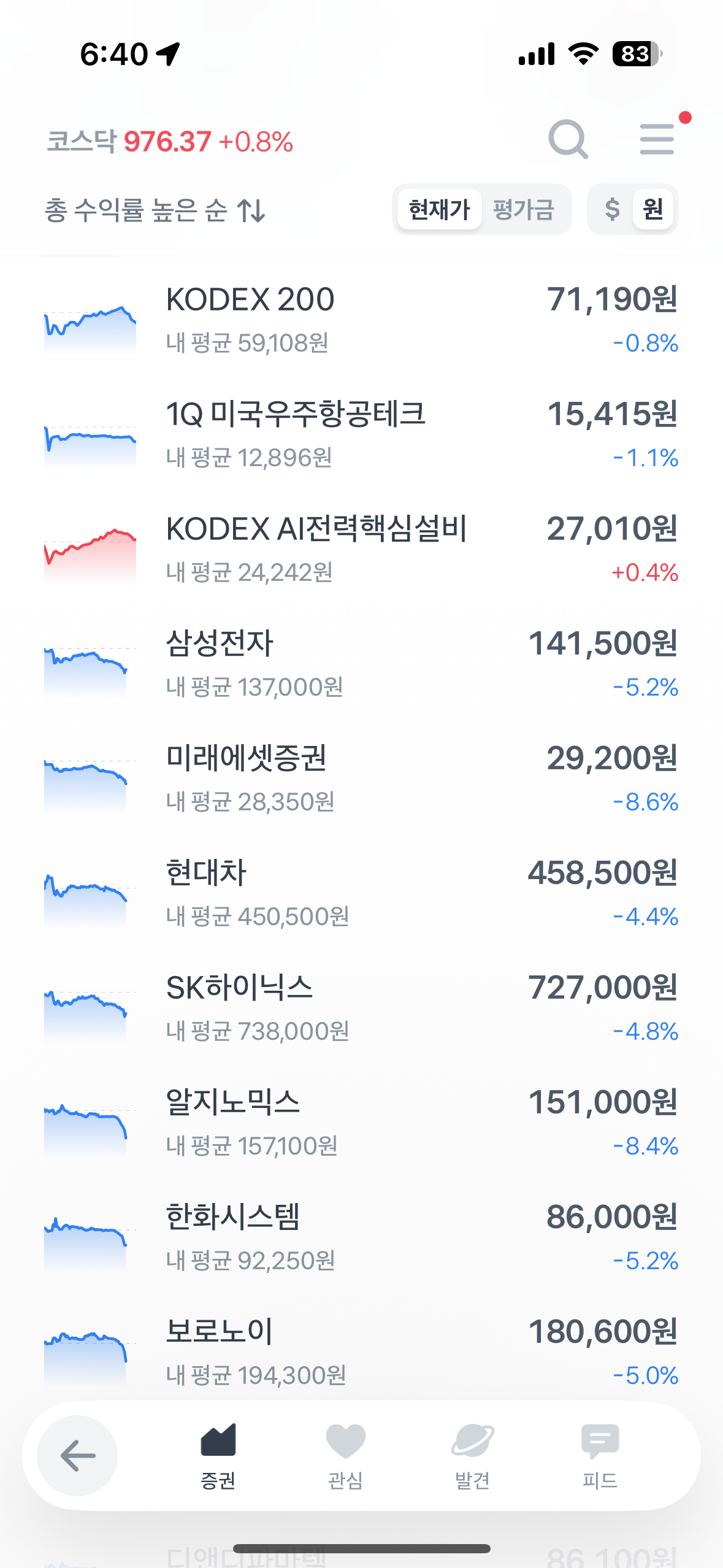The image size is (723, 1568).
Task: Open the 피드 tab
Action: 600,1456
